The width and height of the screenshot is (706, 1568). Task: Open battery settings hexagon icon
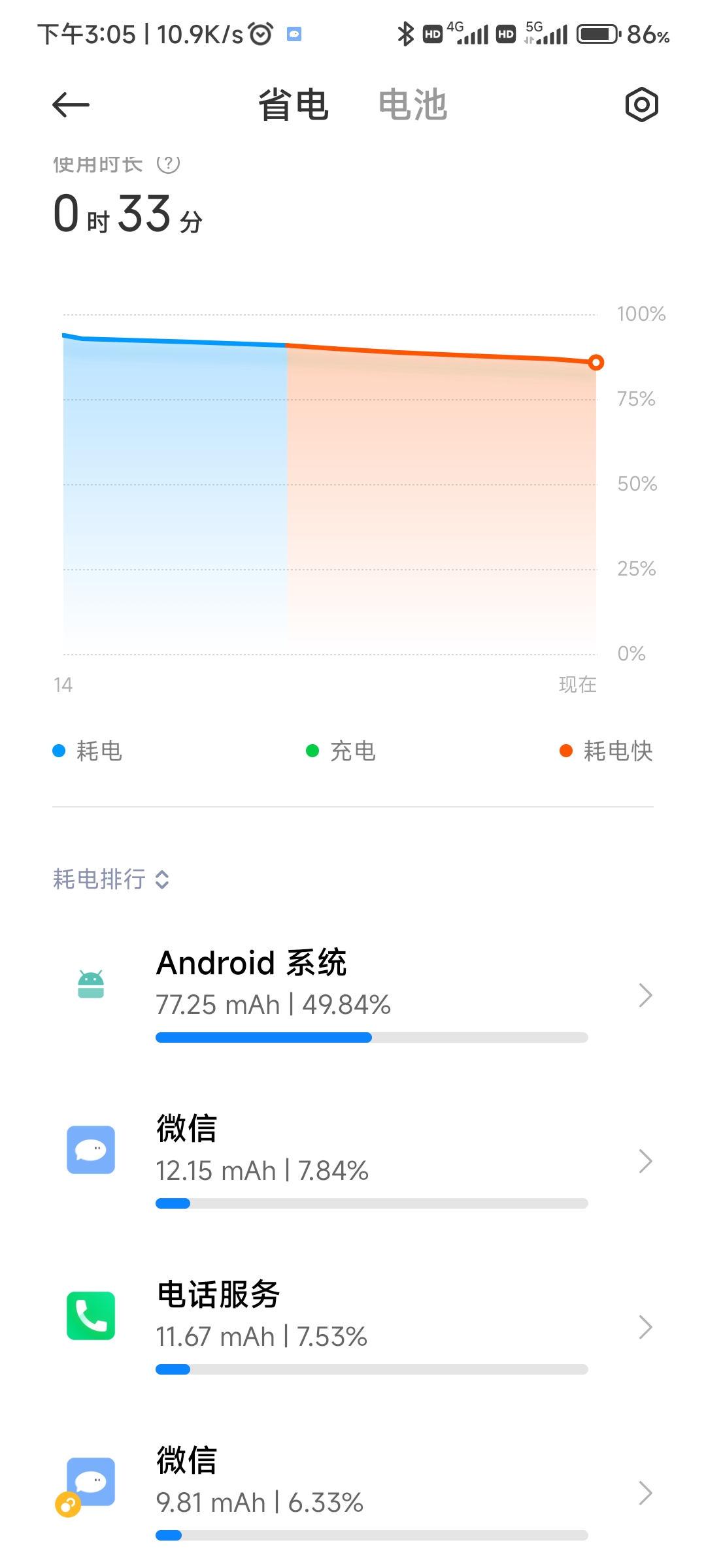641,105
